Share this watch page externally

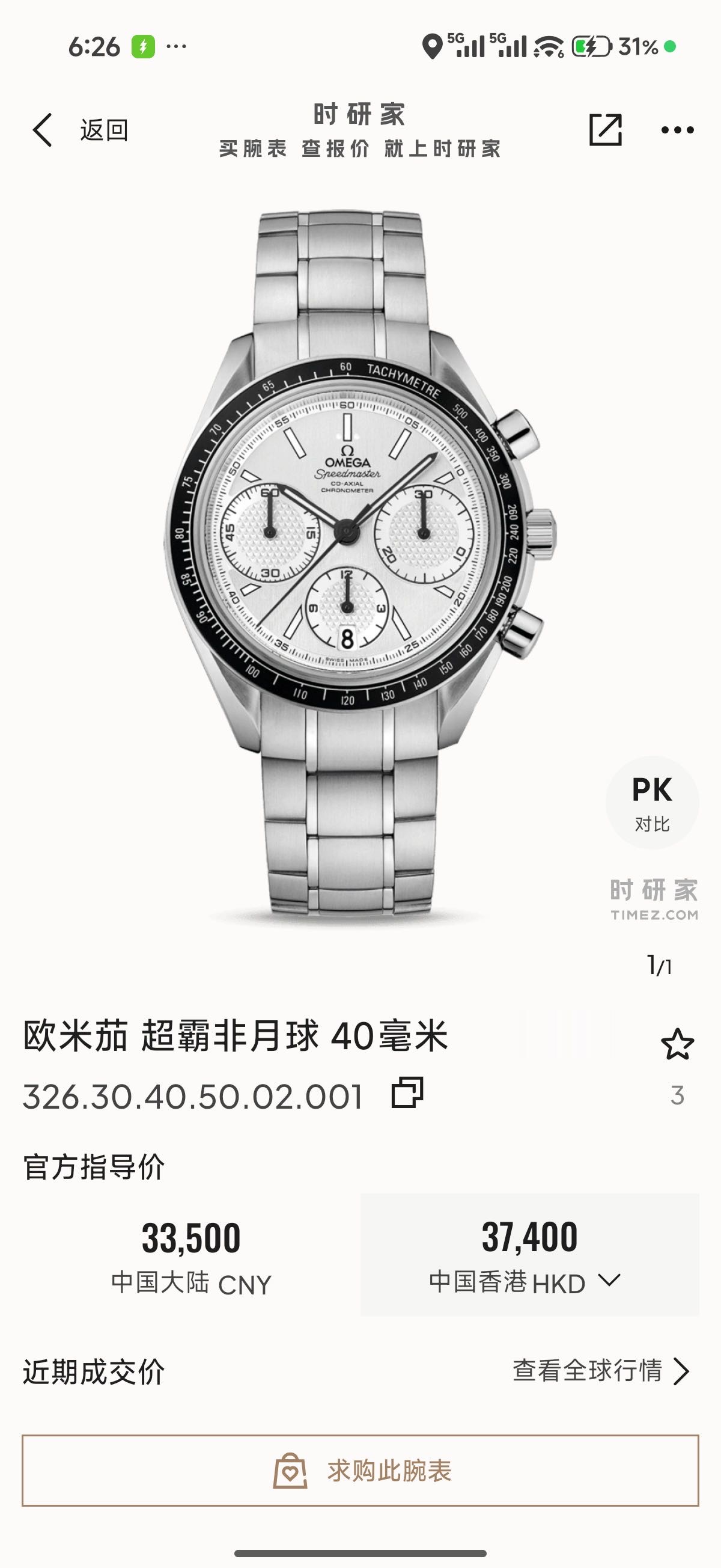point(606,130)
